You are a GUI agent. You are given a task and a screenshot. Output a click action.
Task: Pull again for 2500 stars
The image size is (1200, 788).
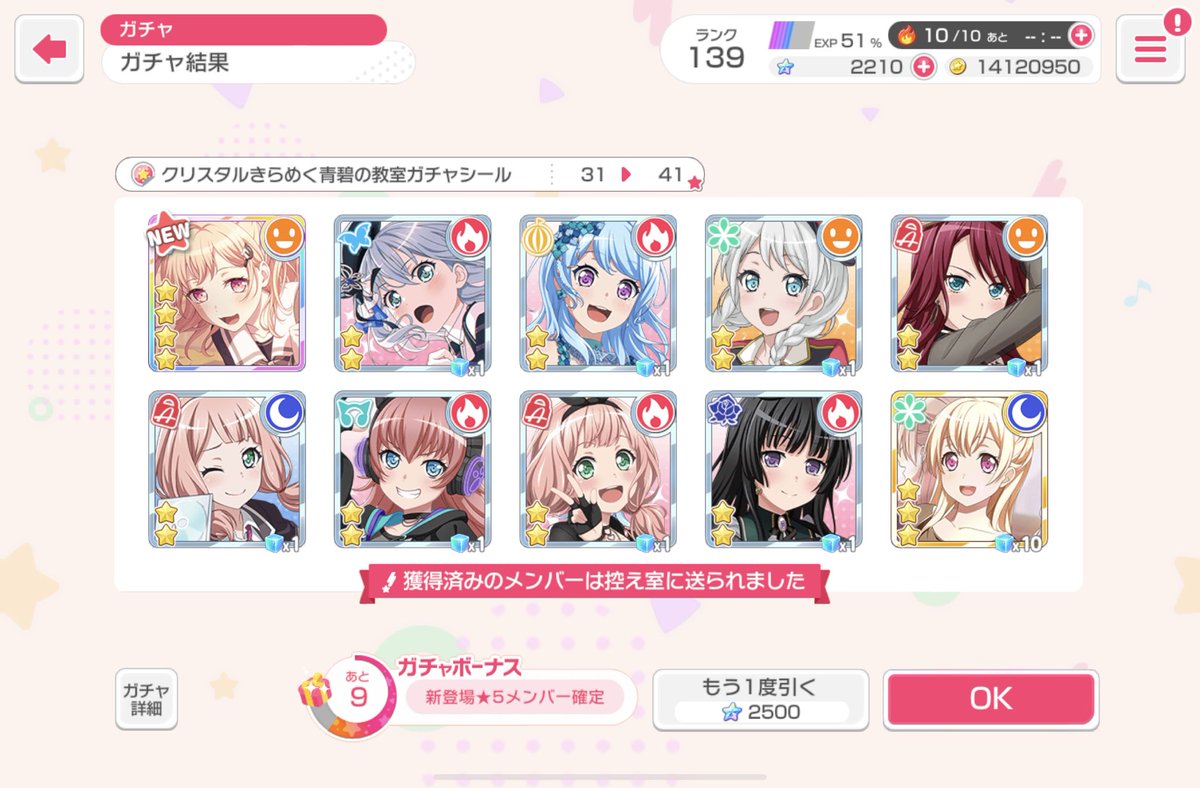(760, 699)
